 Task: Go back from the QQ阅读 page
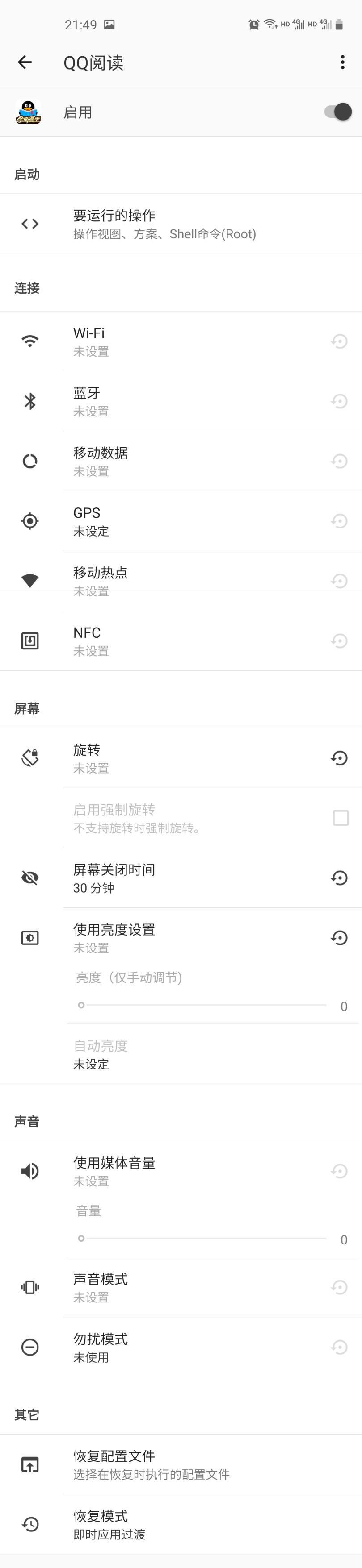tap(25, 62)
